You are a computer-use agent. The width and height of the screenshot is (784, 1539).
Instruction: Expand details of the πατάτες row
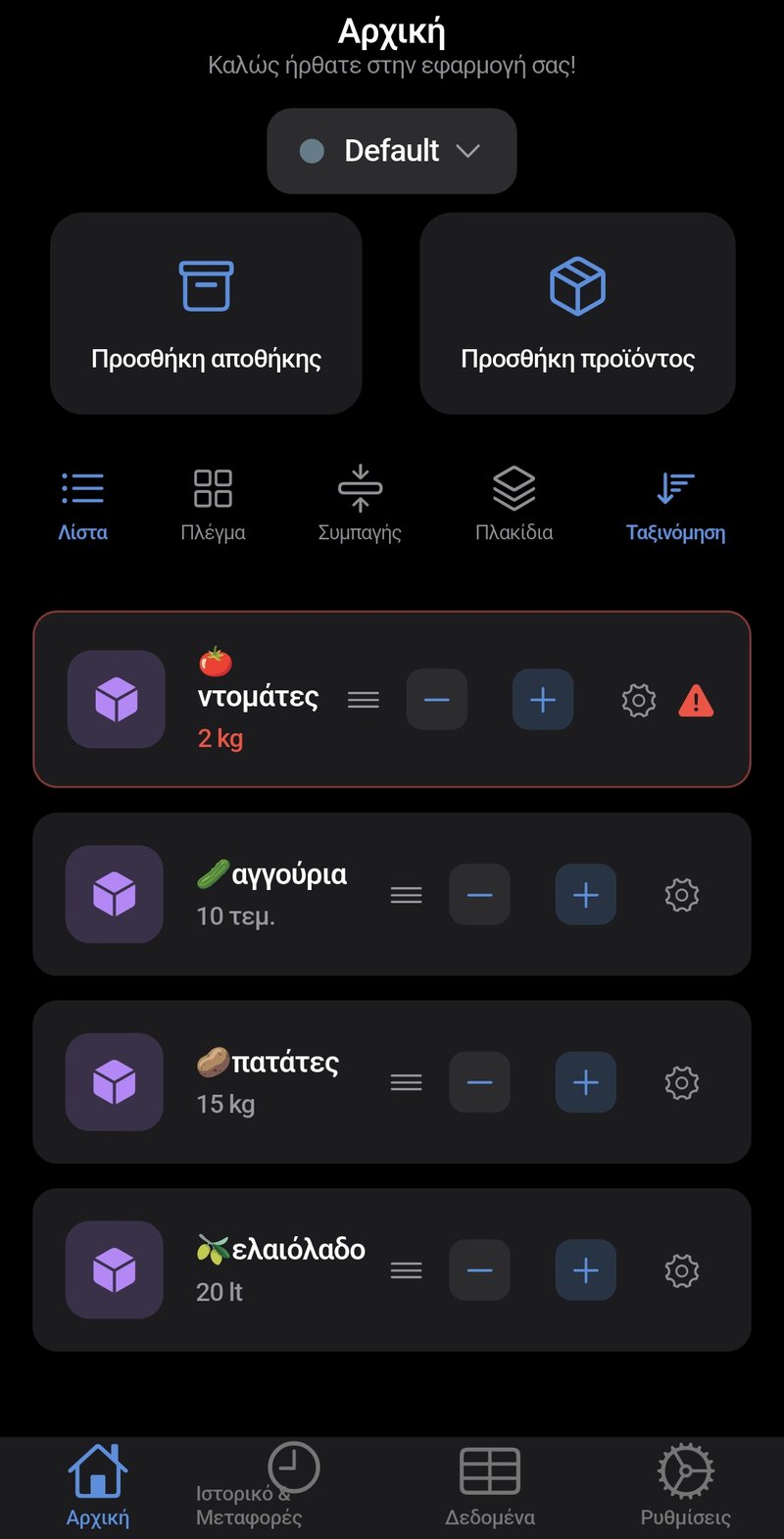point(407,1081)
